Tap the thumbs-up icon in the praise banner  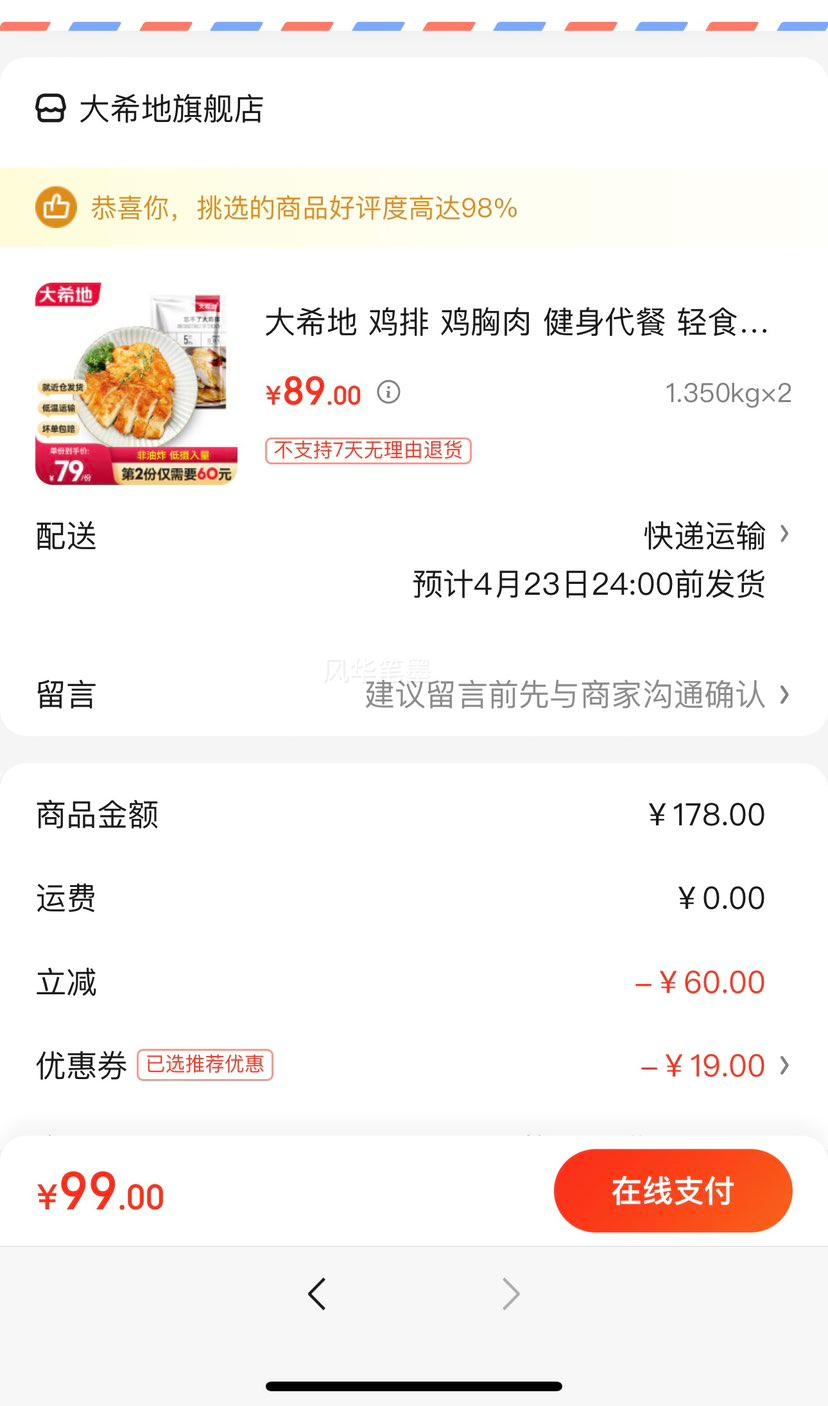pyautogui.click(x=56, y=207)
